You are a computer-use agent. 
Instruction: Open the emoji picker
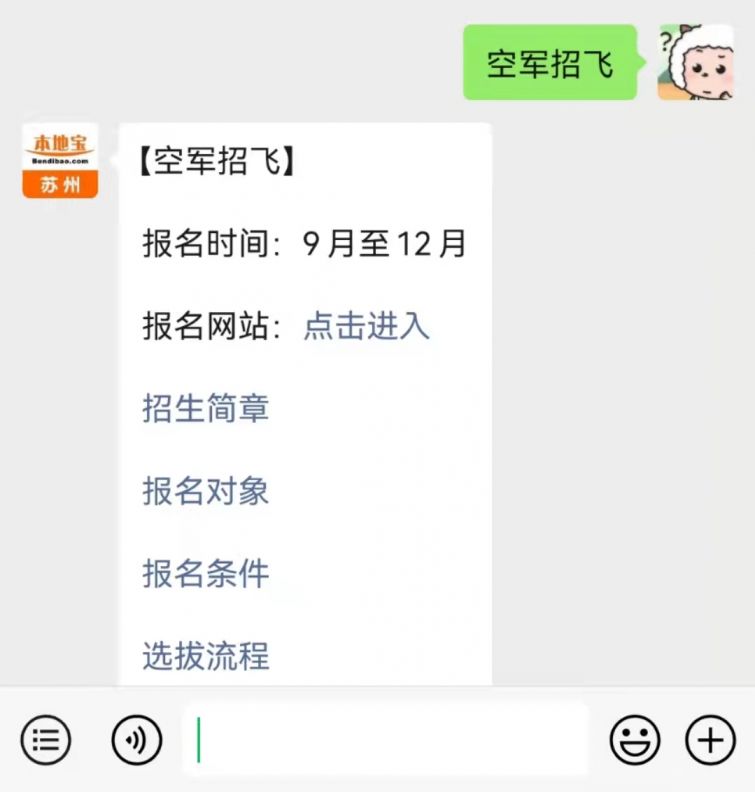click(x=635, y=740)
